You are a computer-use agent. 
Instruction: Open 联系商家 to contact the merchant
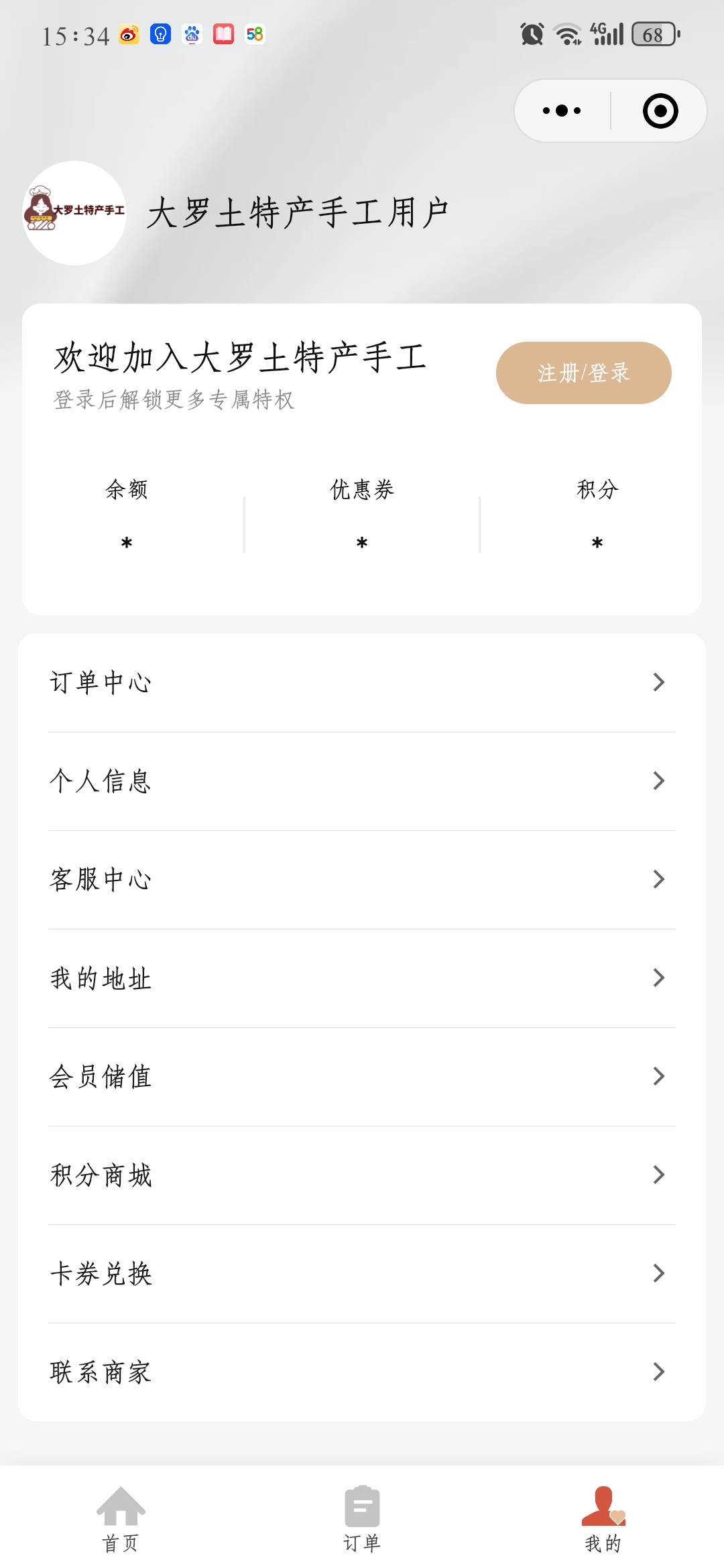pos(362,1373)
